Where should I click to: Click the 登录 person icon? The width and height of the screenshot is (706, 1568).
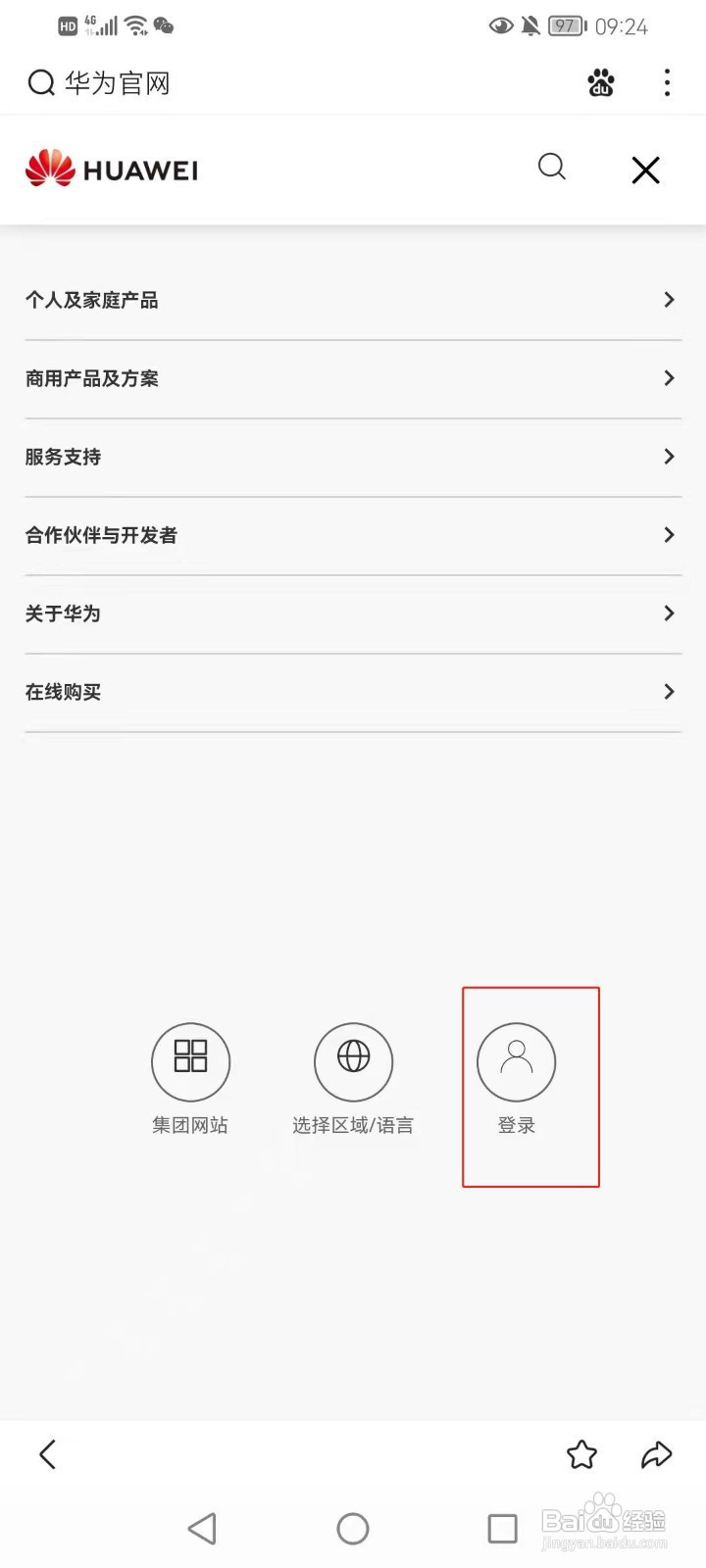click(517, 1061)
